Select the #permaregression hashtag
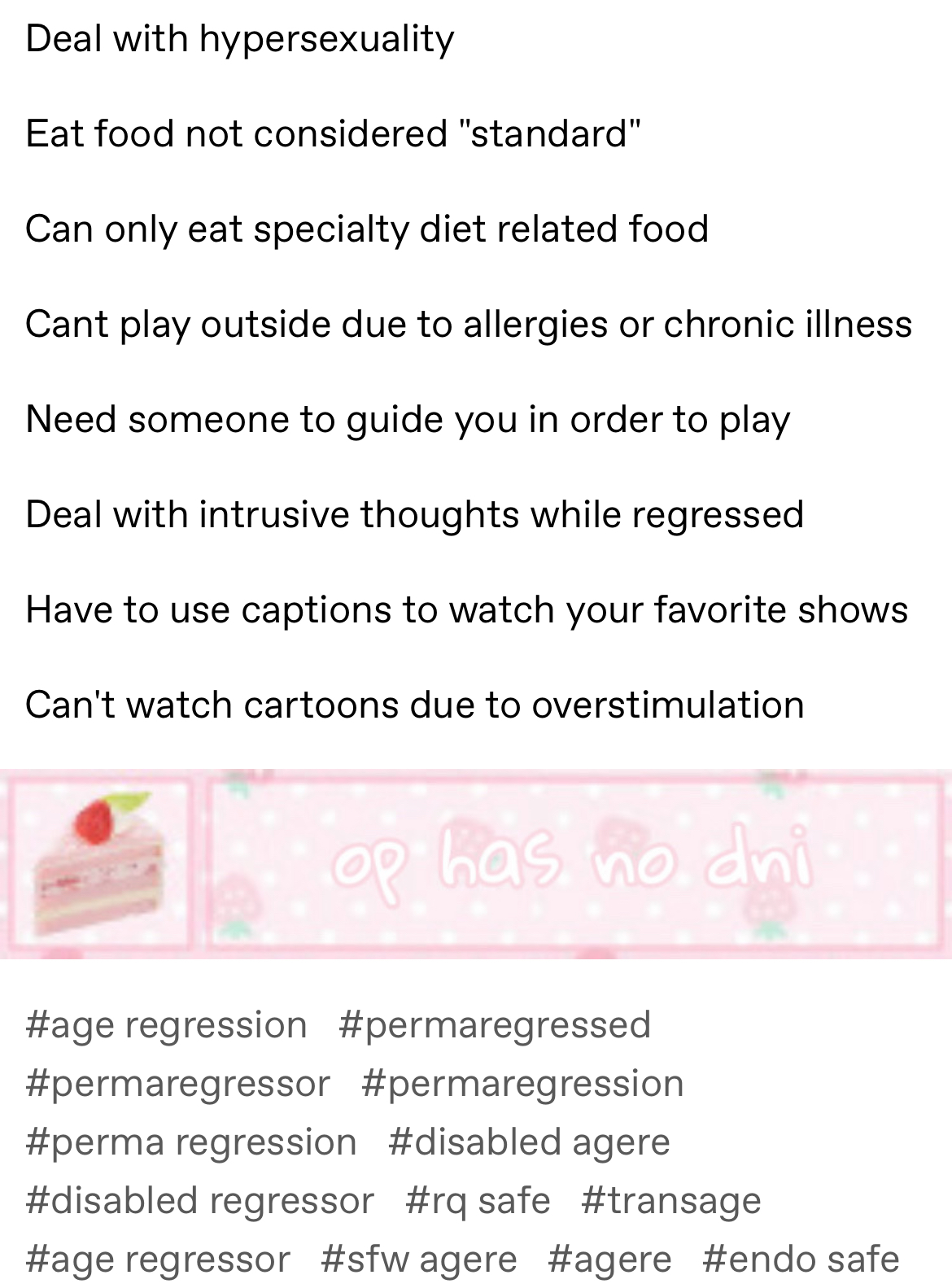Viewport: 952px width, 1288px height. (522, 1084)
